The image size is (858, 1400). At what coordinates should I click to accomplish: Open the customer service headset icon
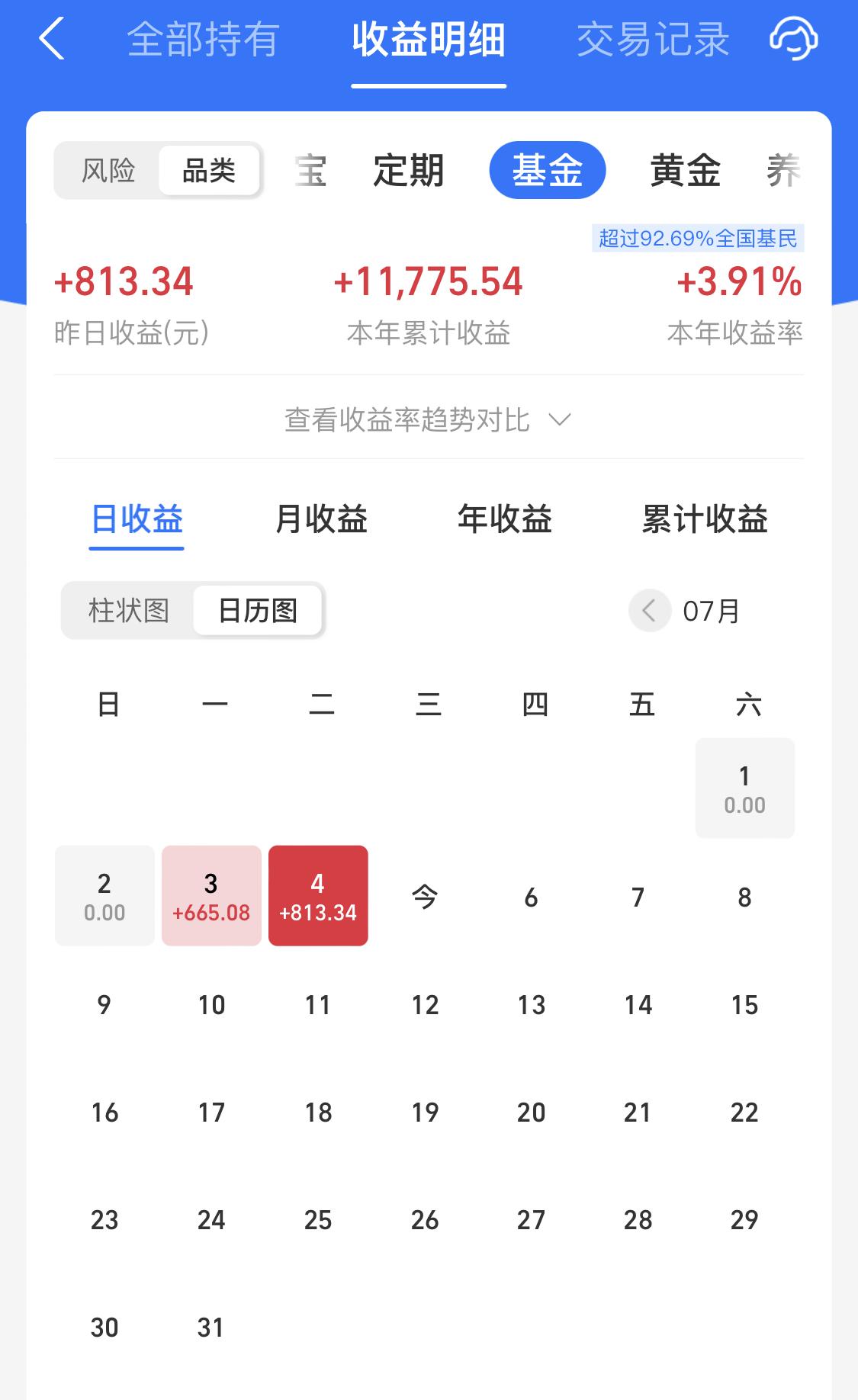click(x=793, y=38)
